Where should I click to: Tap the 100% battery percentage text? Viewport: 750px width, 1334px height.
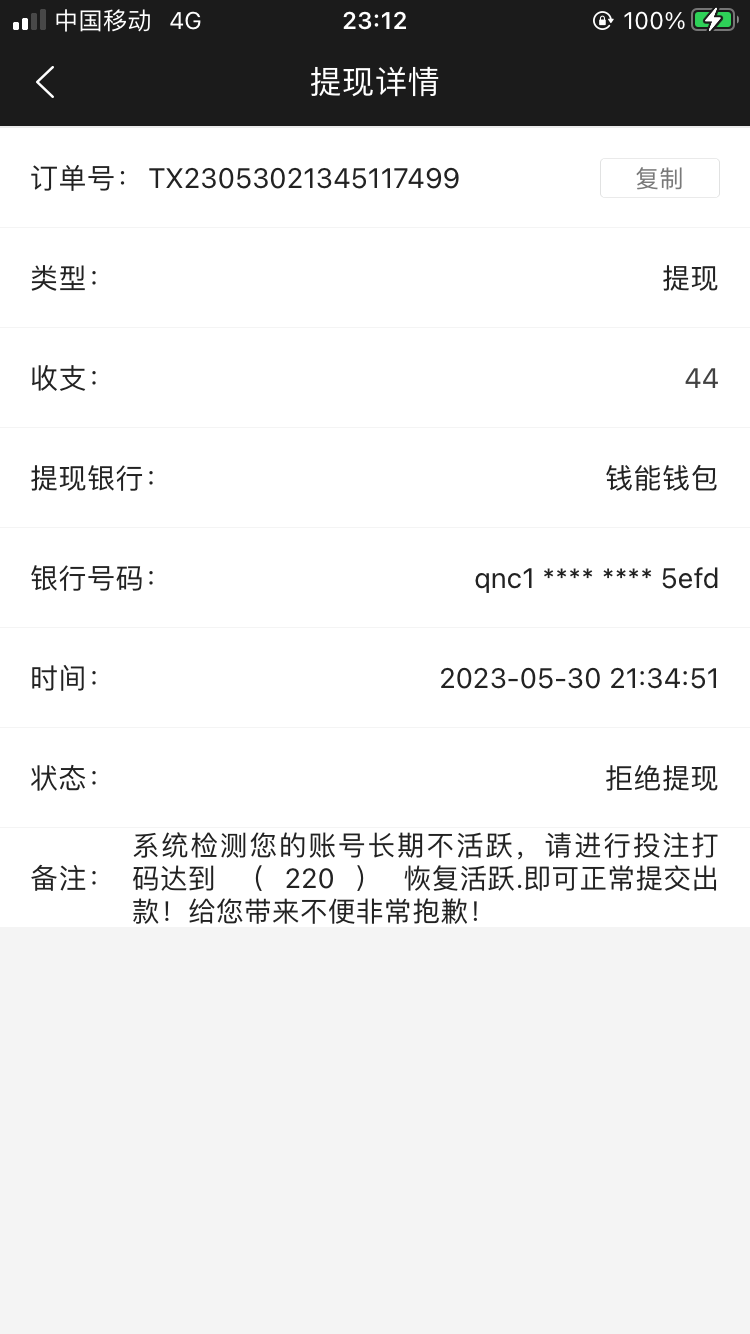click(655, 20)
